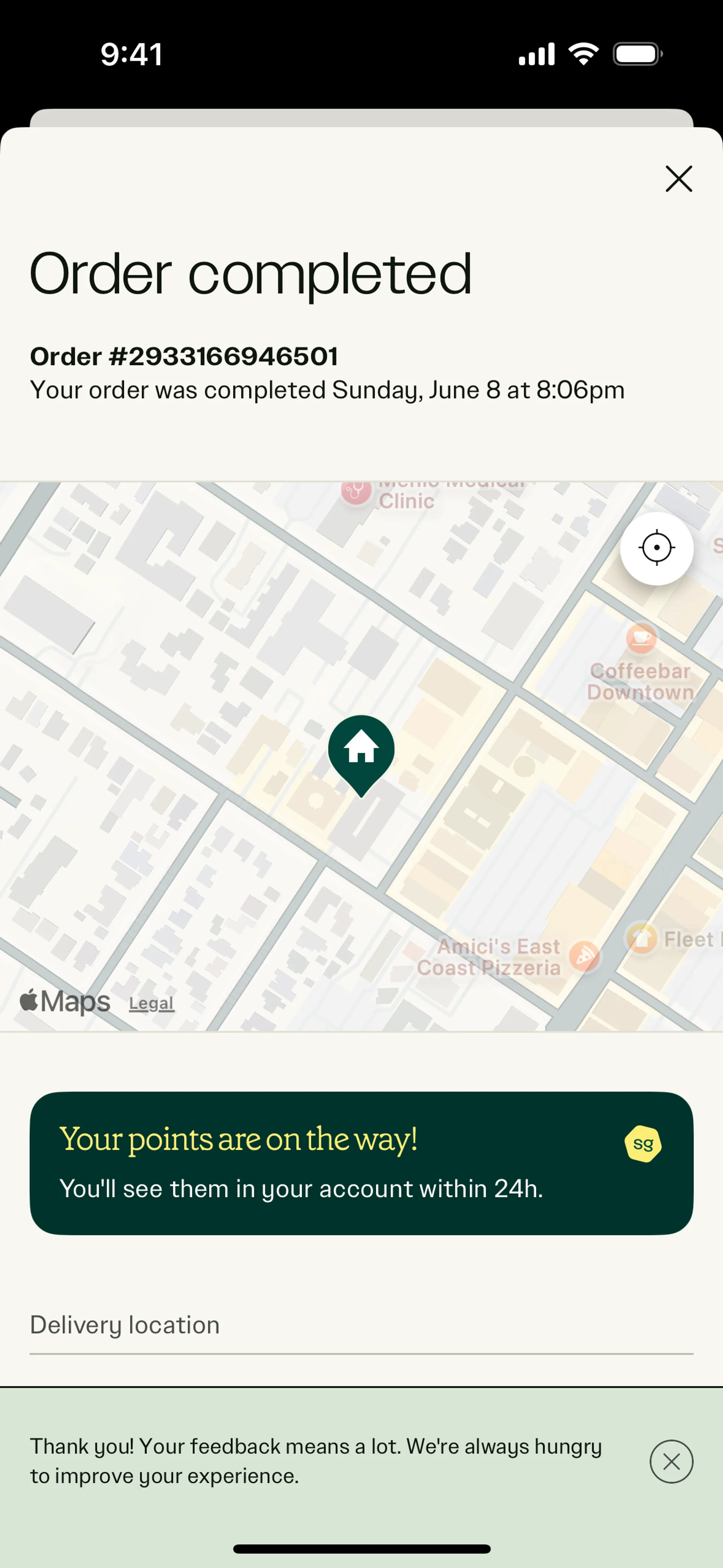Close the Order completed sheet
The width and height of the screenshot is (723, 1568).
tap(679, 179)
